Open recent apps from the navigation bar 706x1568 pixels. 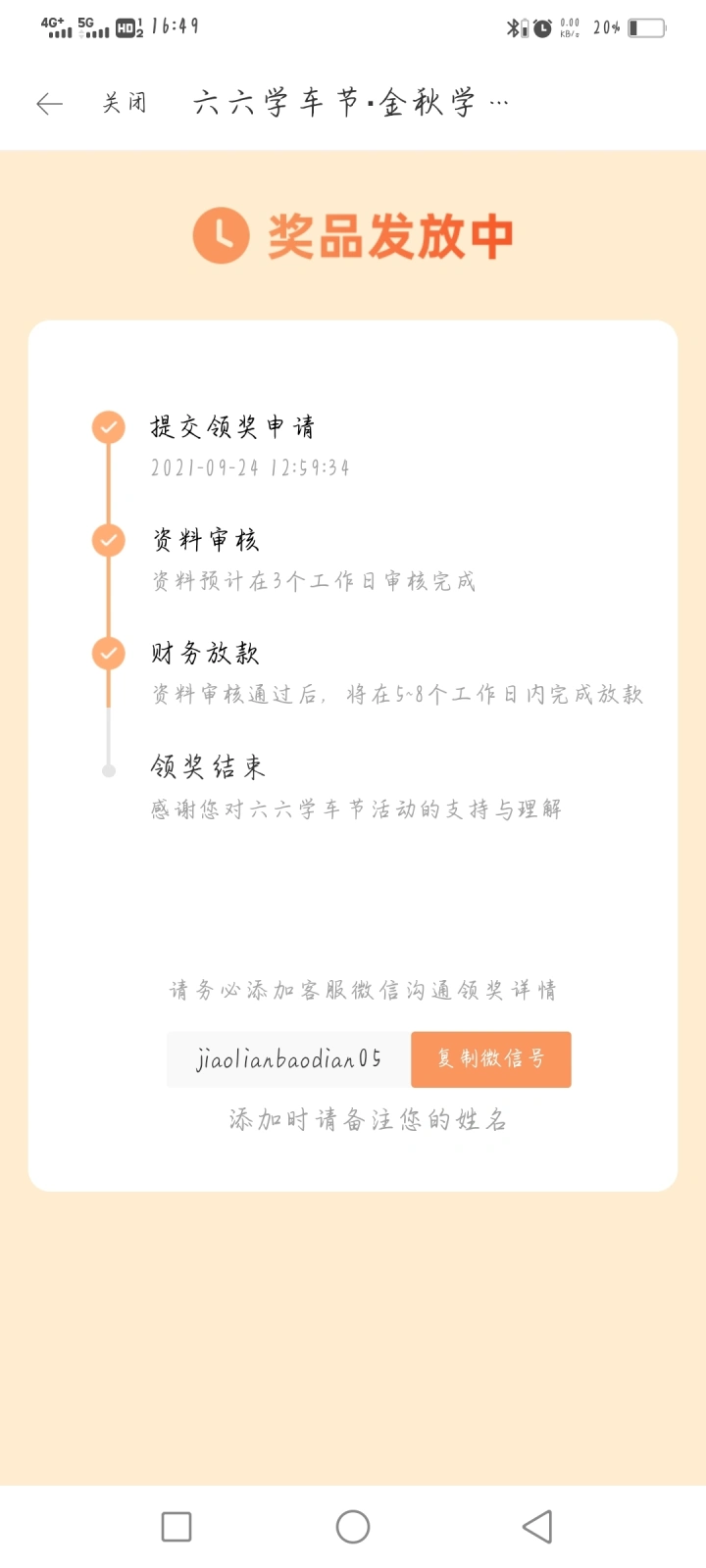(x=176, y=1526)
